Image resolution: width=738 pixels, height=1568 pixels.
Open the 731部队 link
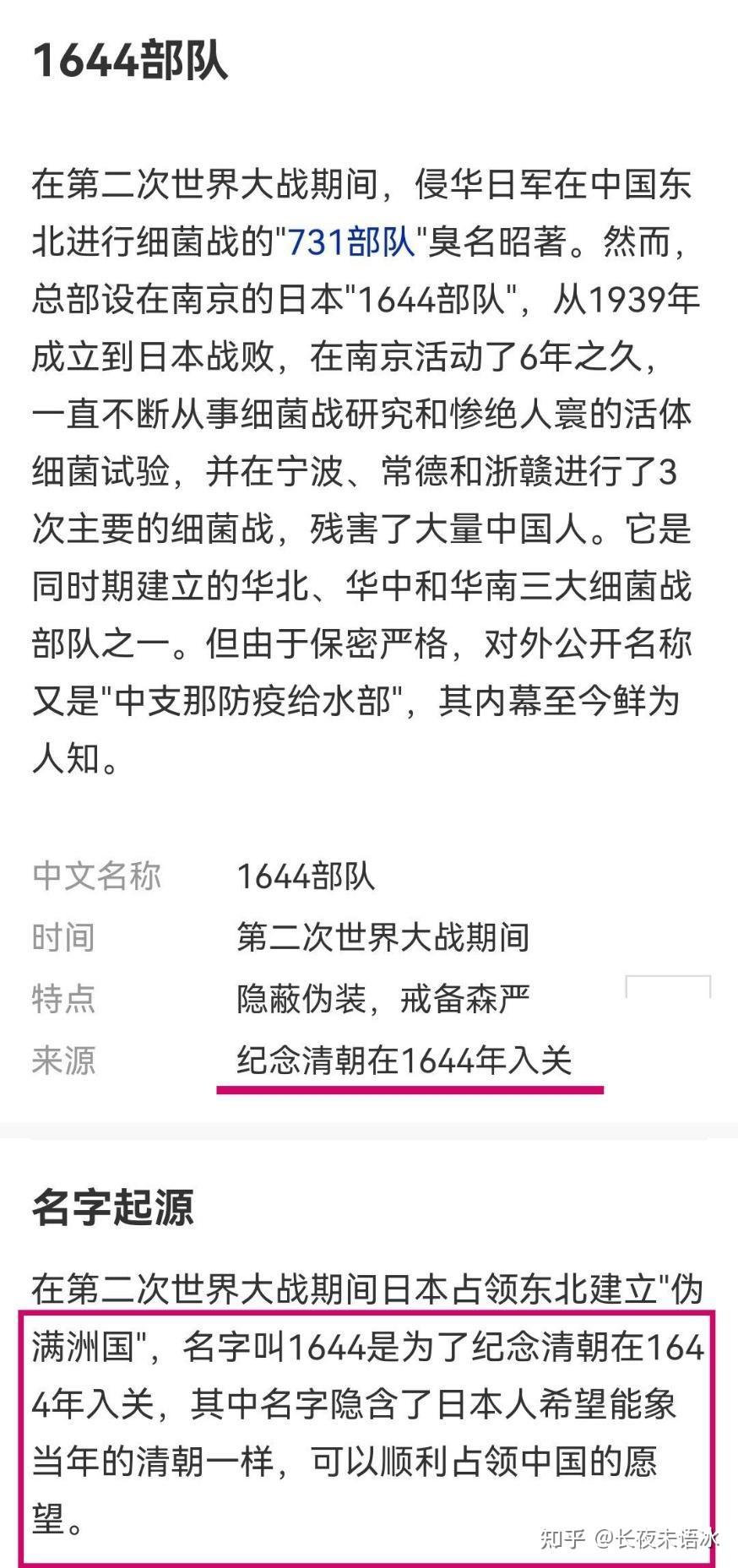pyautogui.click(x=351, y=243)
